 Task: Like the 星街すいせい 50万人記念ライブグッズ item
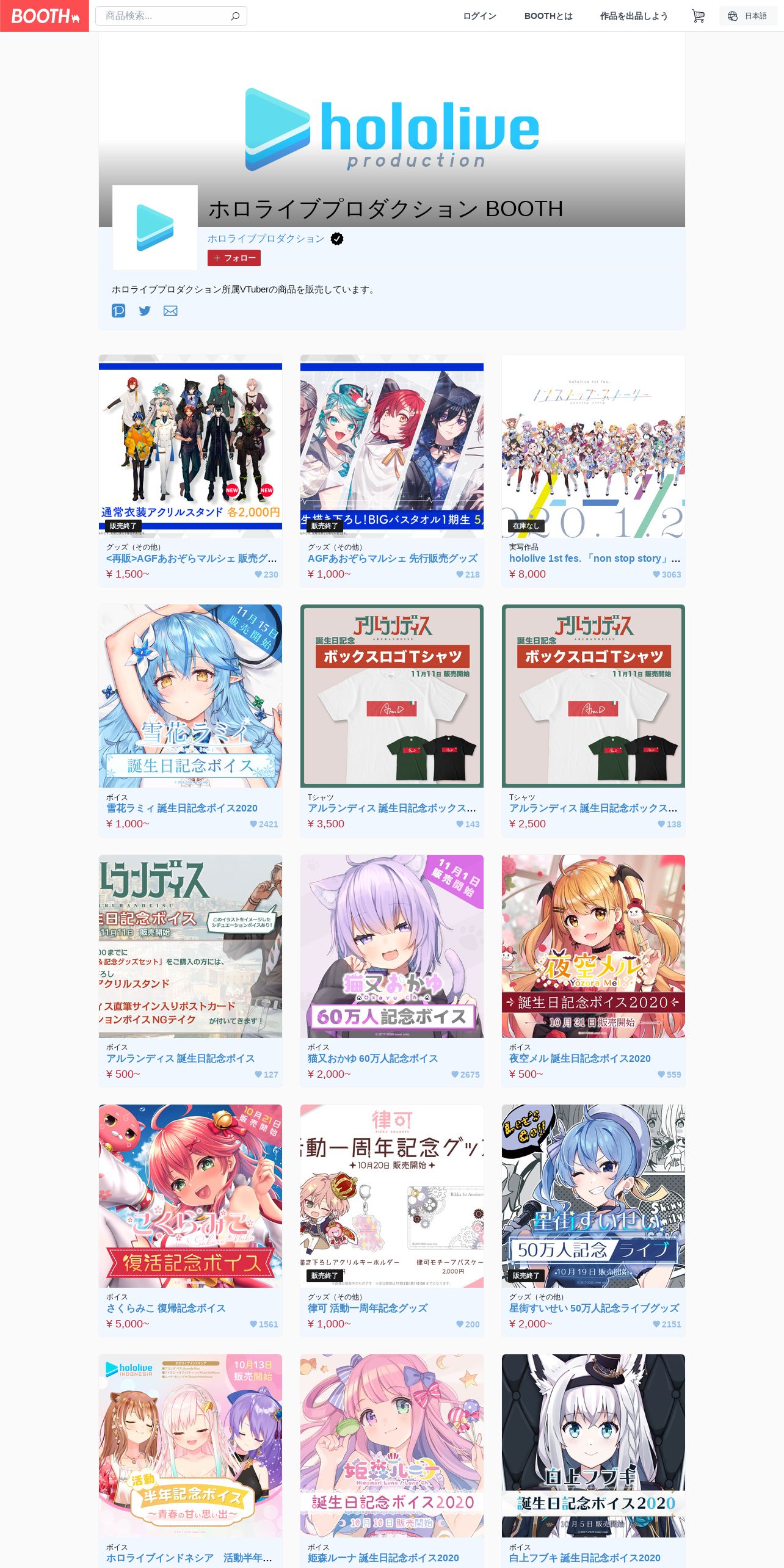[x=667, y=1324]
